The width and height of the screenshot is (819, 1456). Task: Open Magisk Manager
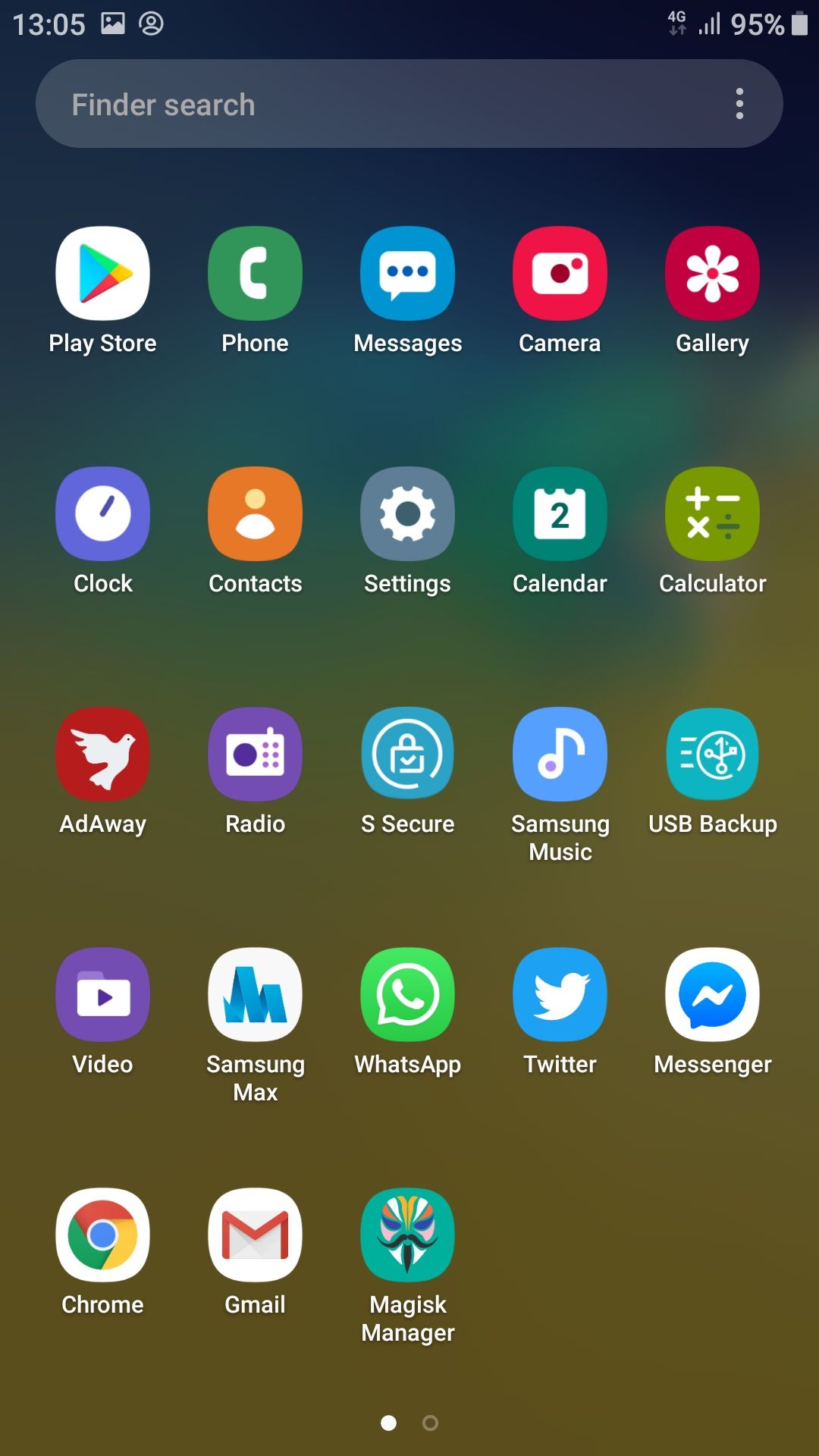408,1235
